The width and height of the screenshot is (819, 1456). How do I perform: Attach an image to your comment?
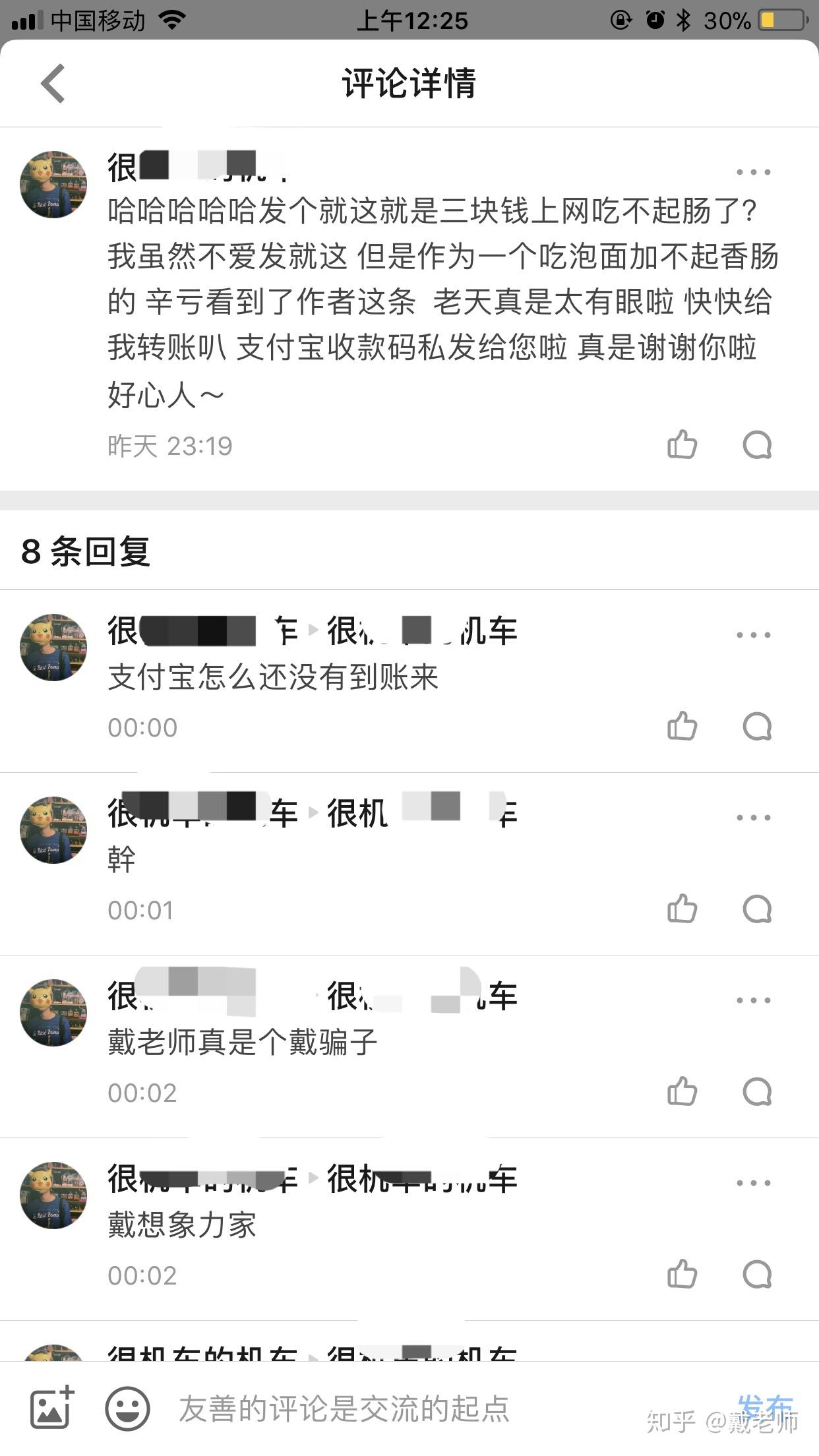pyautogui.click(x=51, y=1408)
